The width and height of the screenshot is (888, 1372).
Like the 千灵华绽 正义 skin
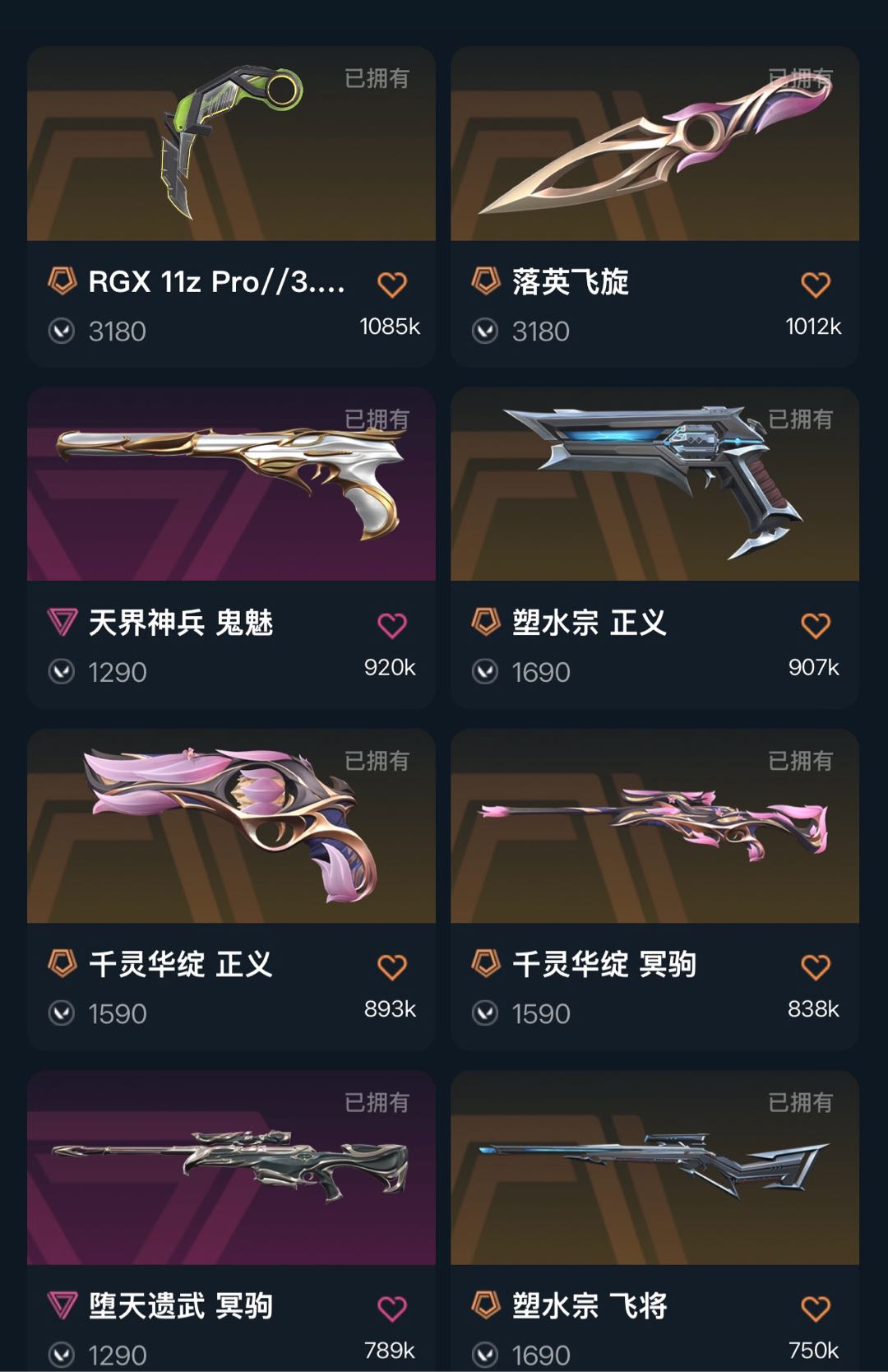pos(392,967)
